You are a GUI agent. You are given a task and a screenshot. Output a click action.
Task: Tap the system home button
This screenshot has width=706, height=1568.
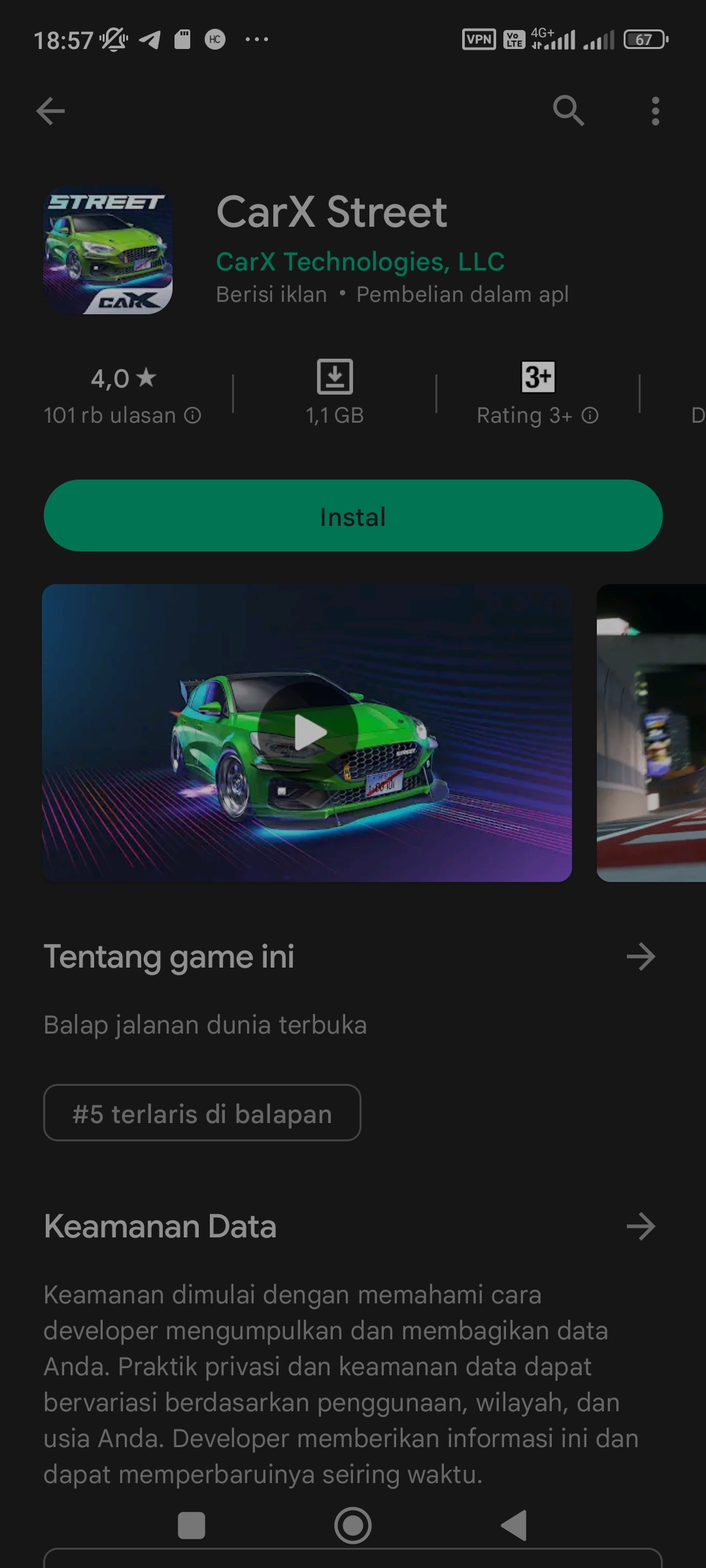pos(353,1526)
